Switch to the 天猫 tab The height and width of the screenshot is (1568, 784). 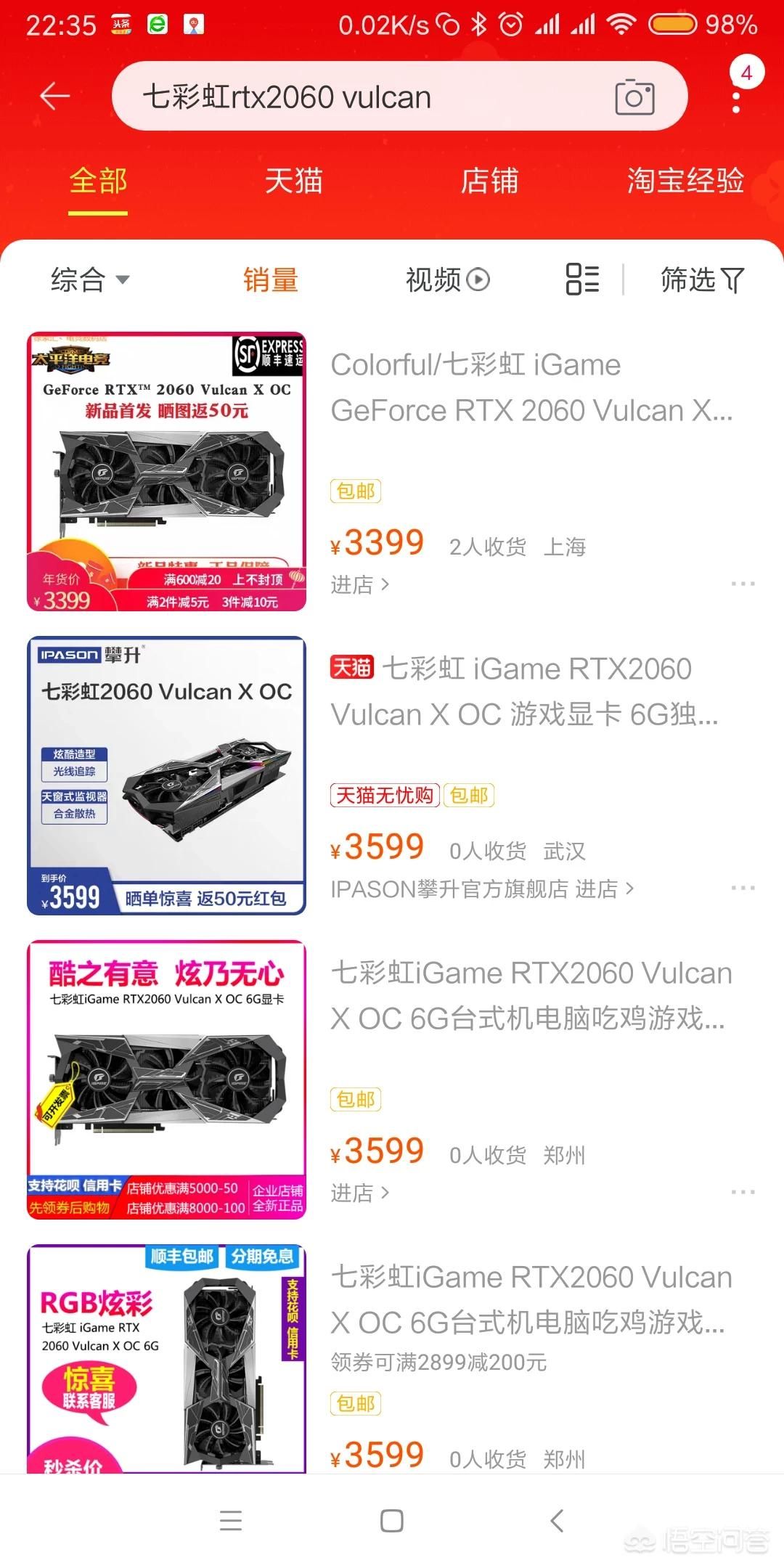point(293,181)
